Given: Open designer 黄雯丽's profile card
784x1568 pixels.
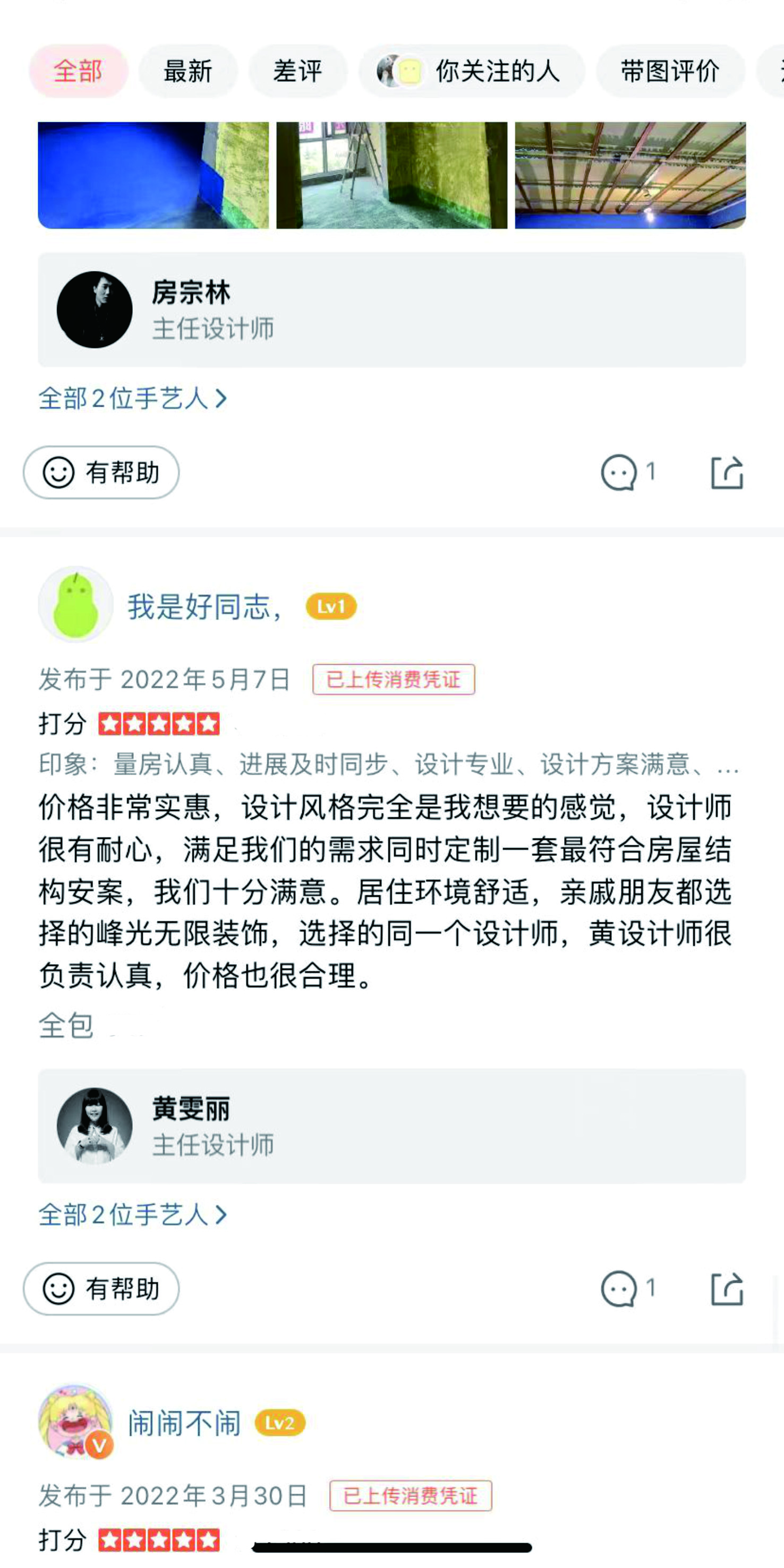Looking at the screenshot, I should click(x=391, y=1126).
